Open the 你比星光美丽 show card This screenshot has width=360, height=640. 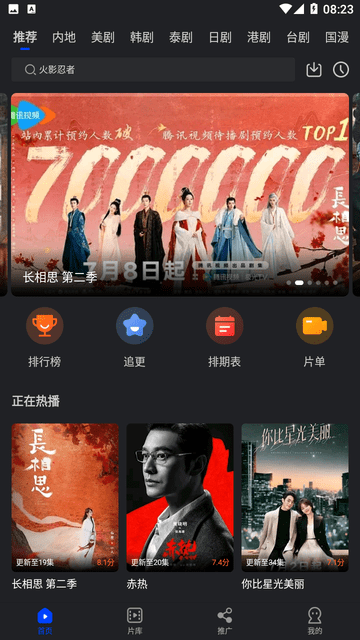tap(295, 507)
